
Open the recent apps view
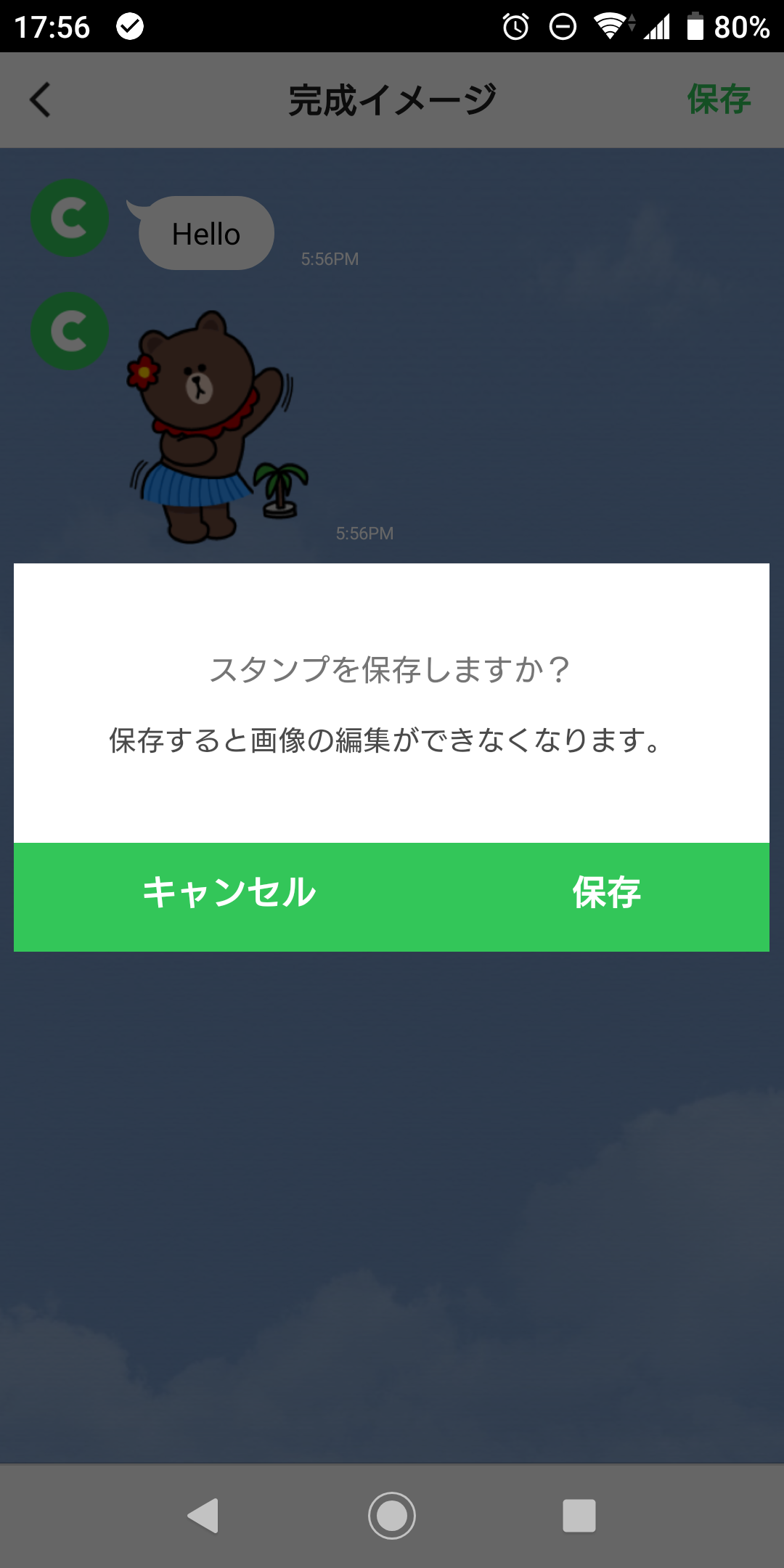click(579, 1516)
